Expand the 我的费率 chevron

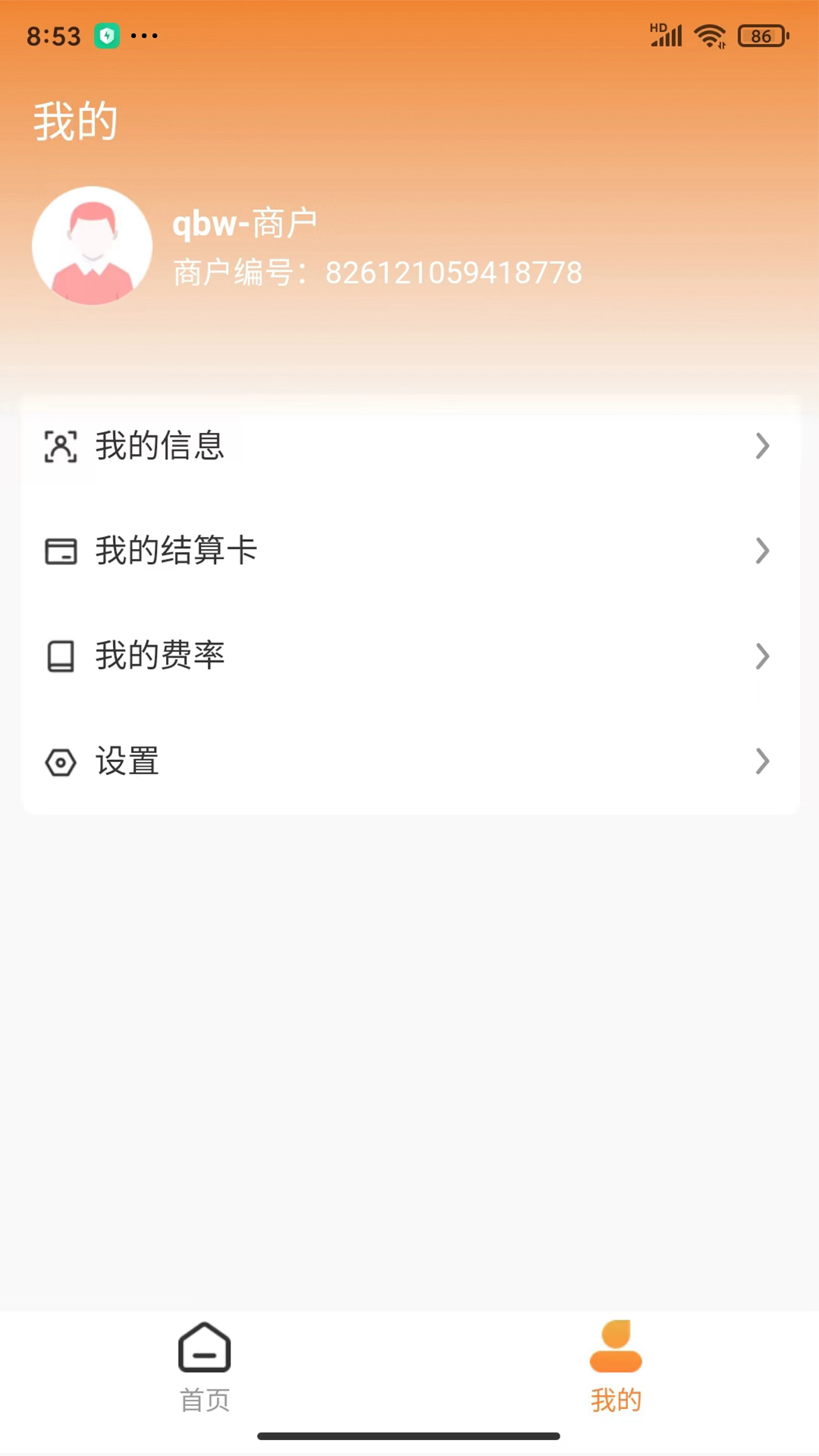762,656
